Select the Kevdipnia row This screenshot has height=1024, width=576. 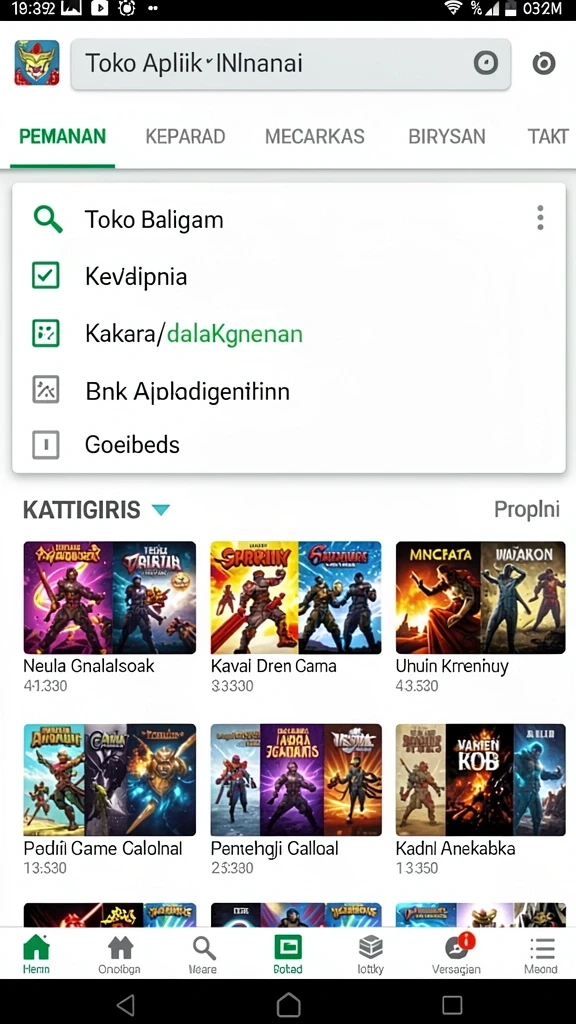point(289,276)
